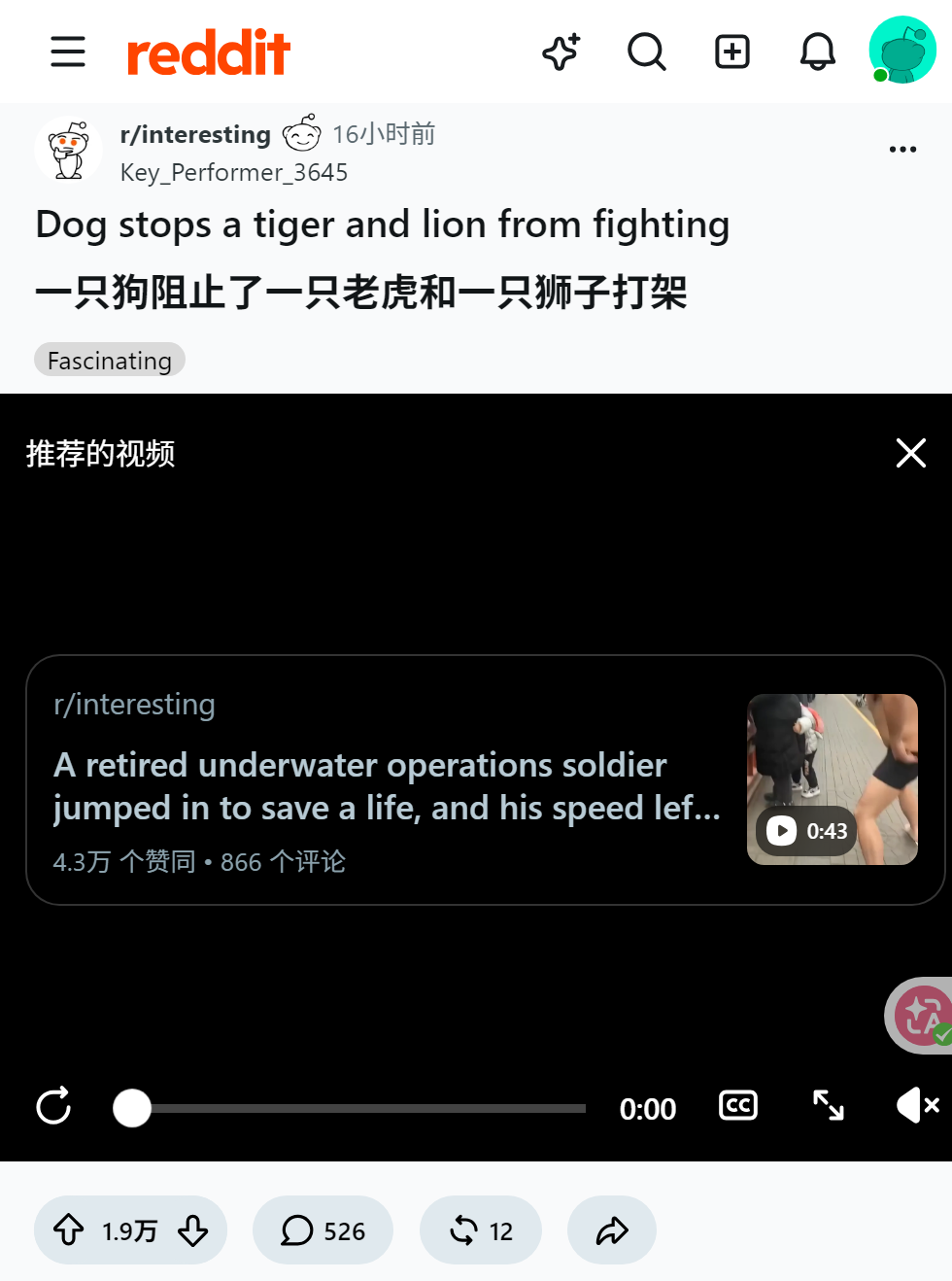
Task: Open the notifications bell
Action: (818, 52)
